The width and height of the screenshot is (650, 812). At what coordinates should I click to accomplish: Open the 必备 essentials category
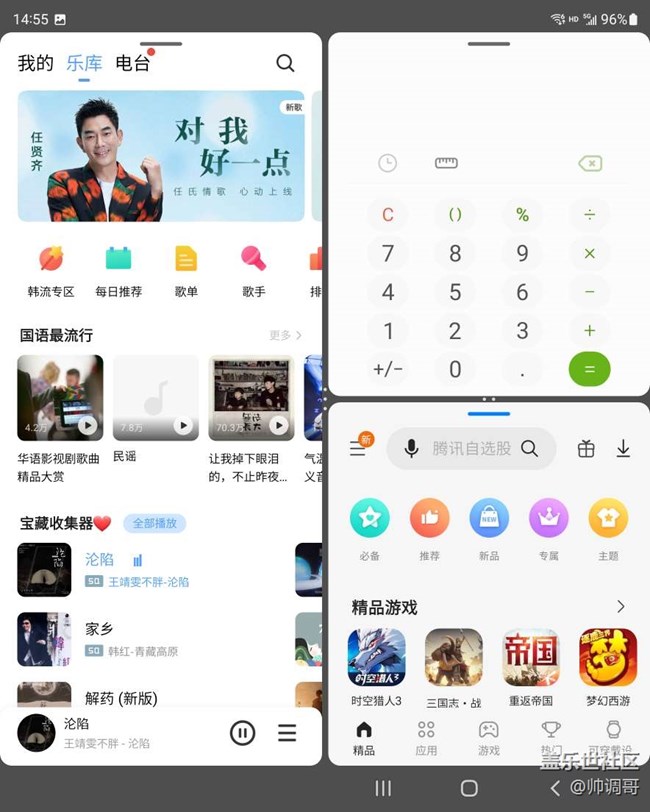coord(369,527)
